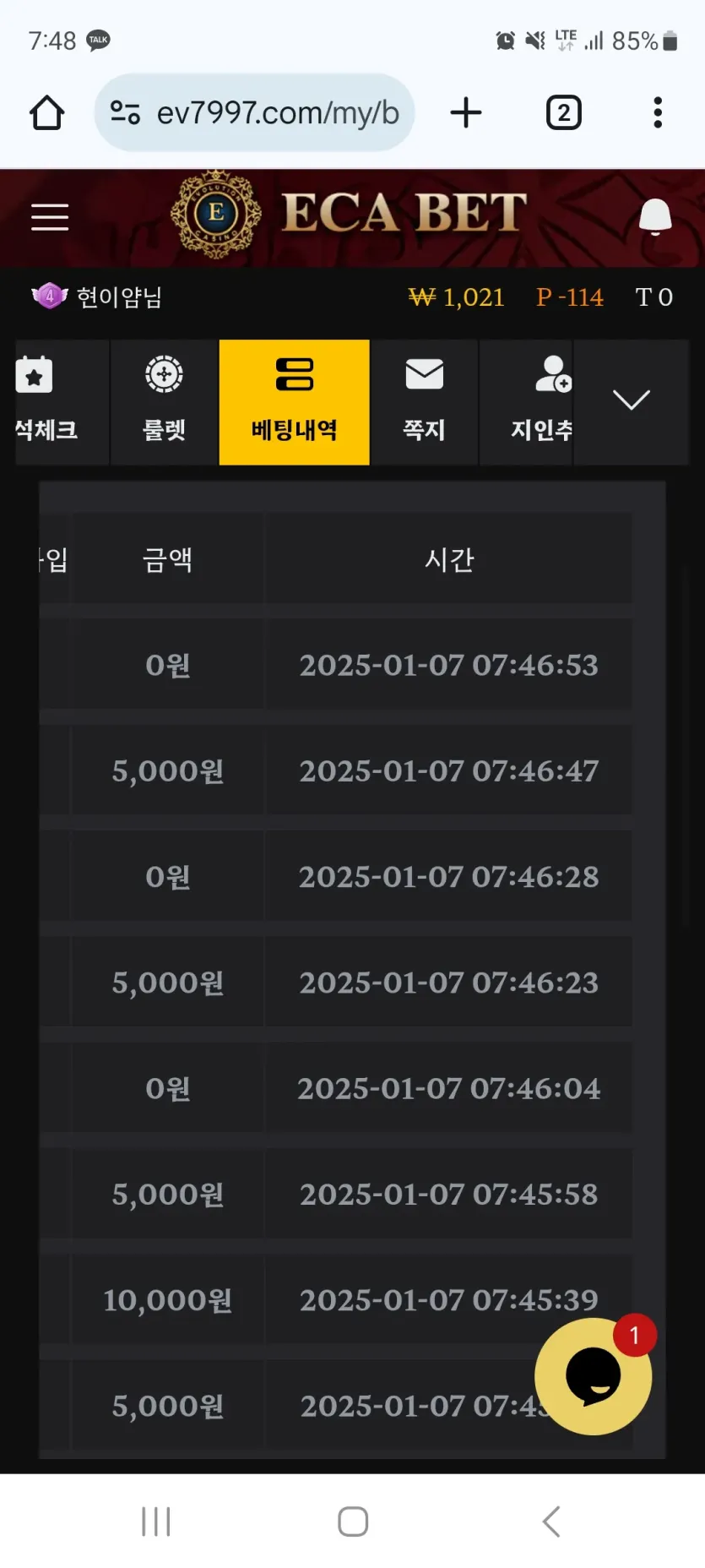
Task: Go to the 출석체크 attendance tab
Action: point(46,402)
